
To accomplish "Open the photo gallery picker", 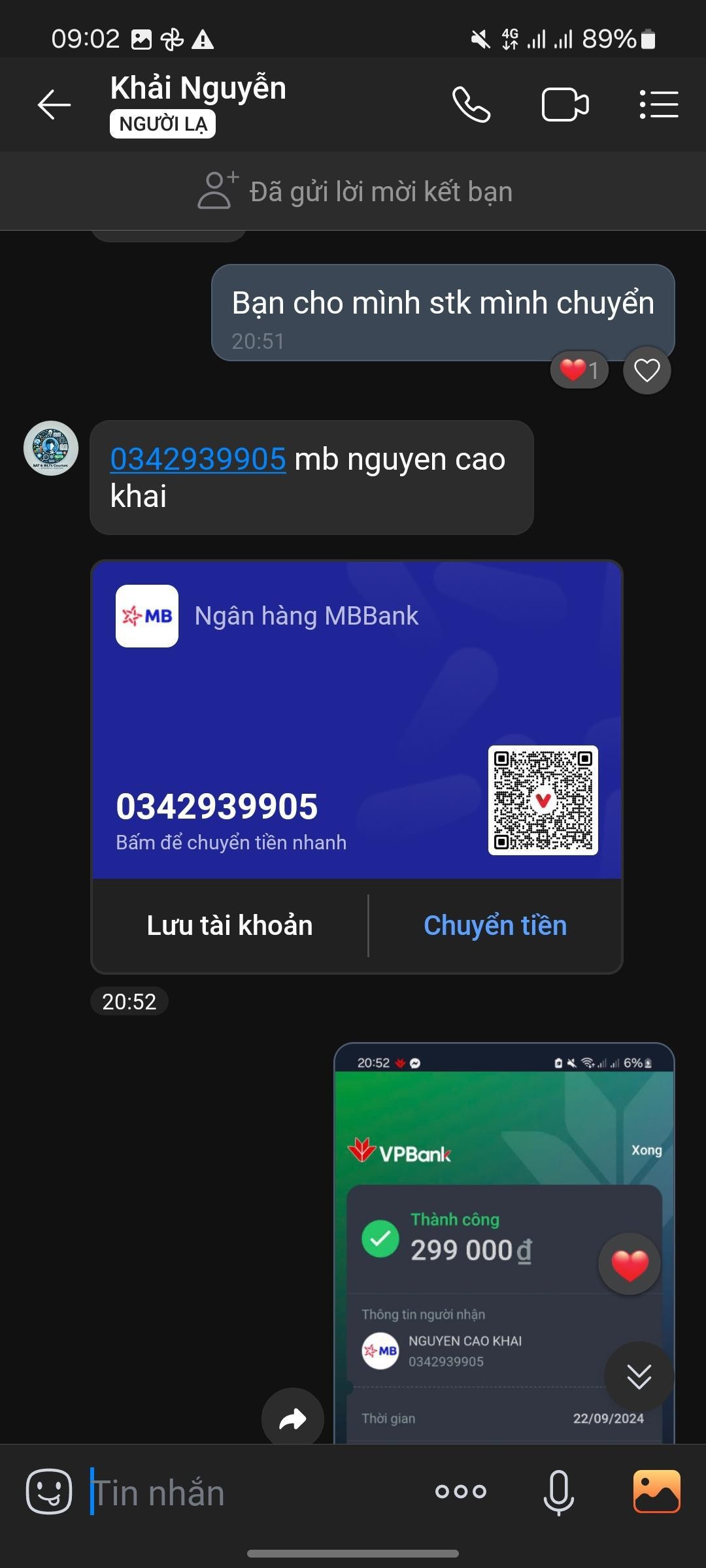I will point(656,1492).
